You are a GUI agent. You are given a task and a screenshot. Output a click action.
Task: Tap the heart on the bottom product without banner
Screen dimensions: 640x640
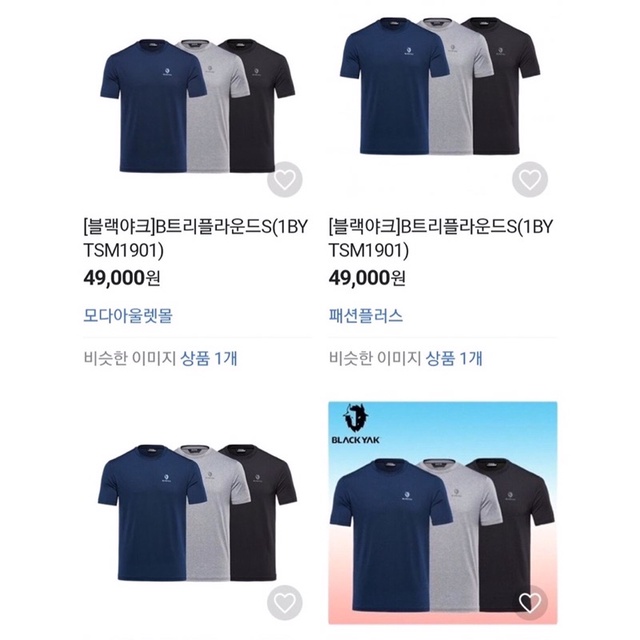click(285, 603)
